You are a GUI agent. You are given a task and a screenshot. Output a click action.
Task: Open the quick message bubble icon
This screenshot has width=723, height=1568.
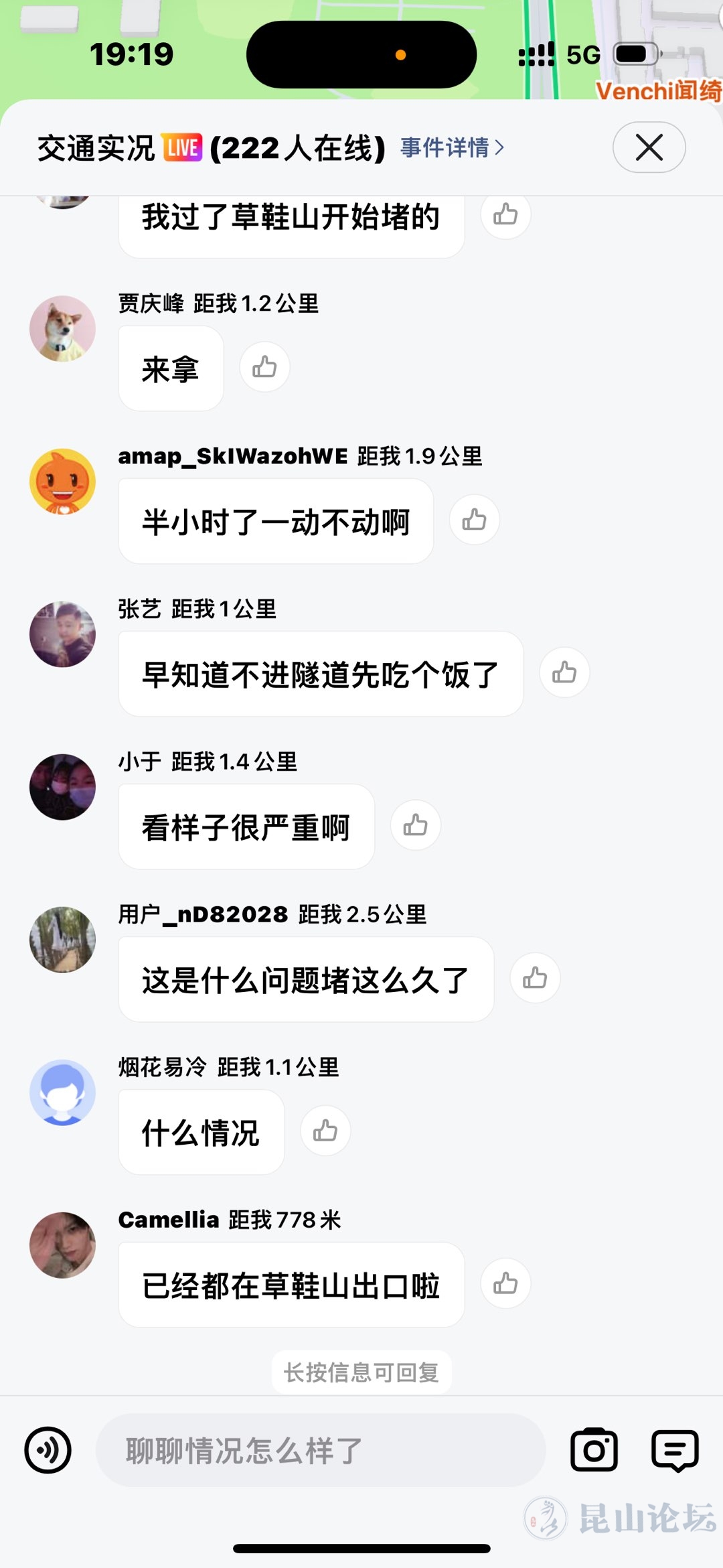[x=675, y=1450]
